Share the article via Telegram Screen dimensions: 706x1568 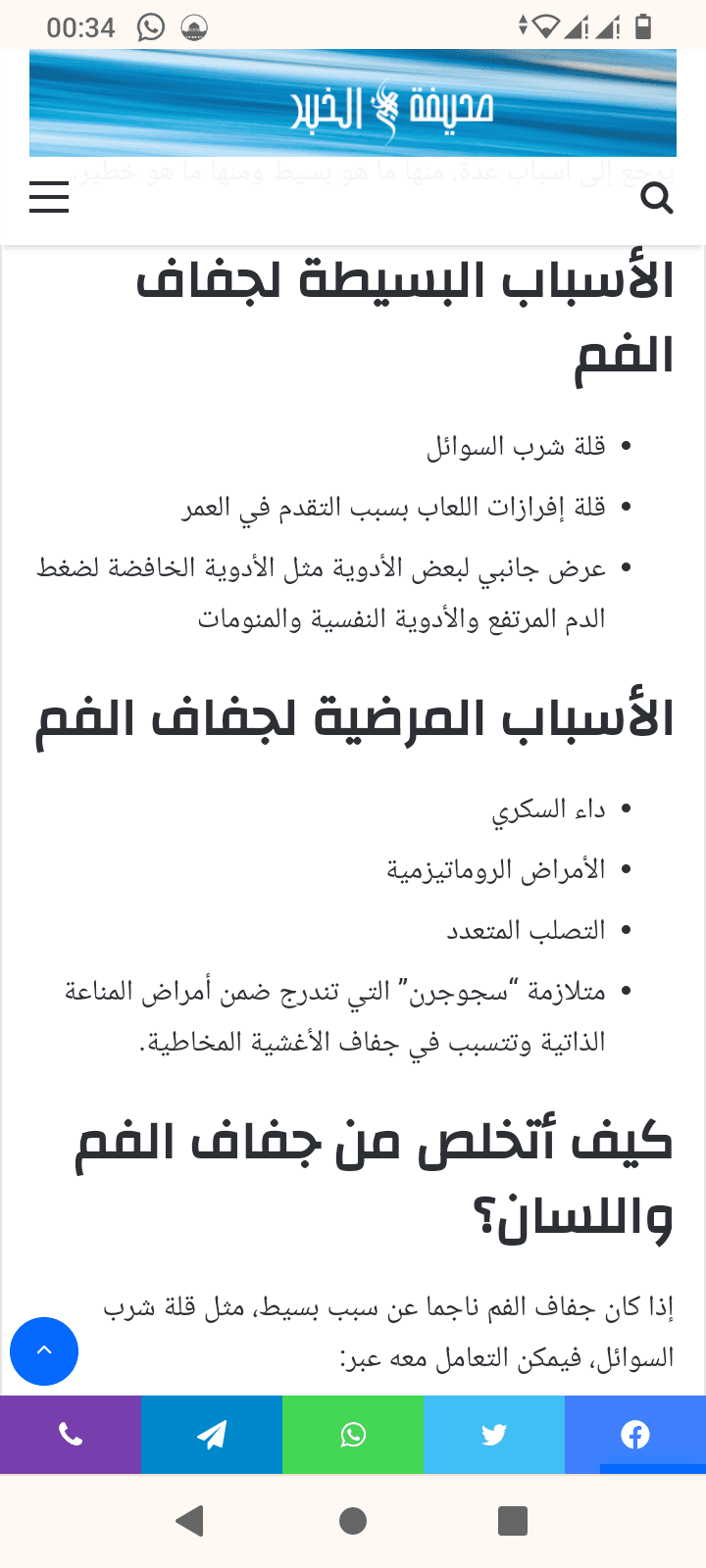tap(212, 1435)
